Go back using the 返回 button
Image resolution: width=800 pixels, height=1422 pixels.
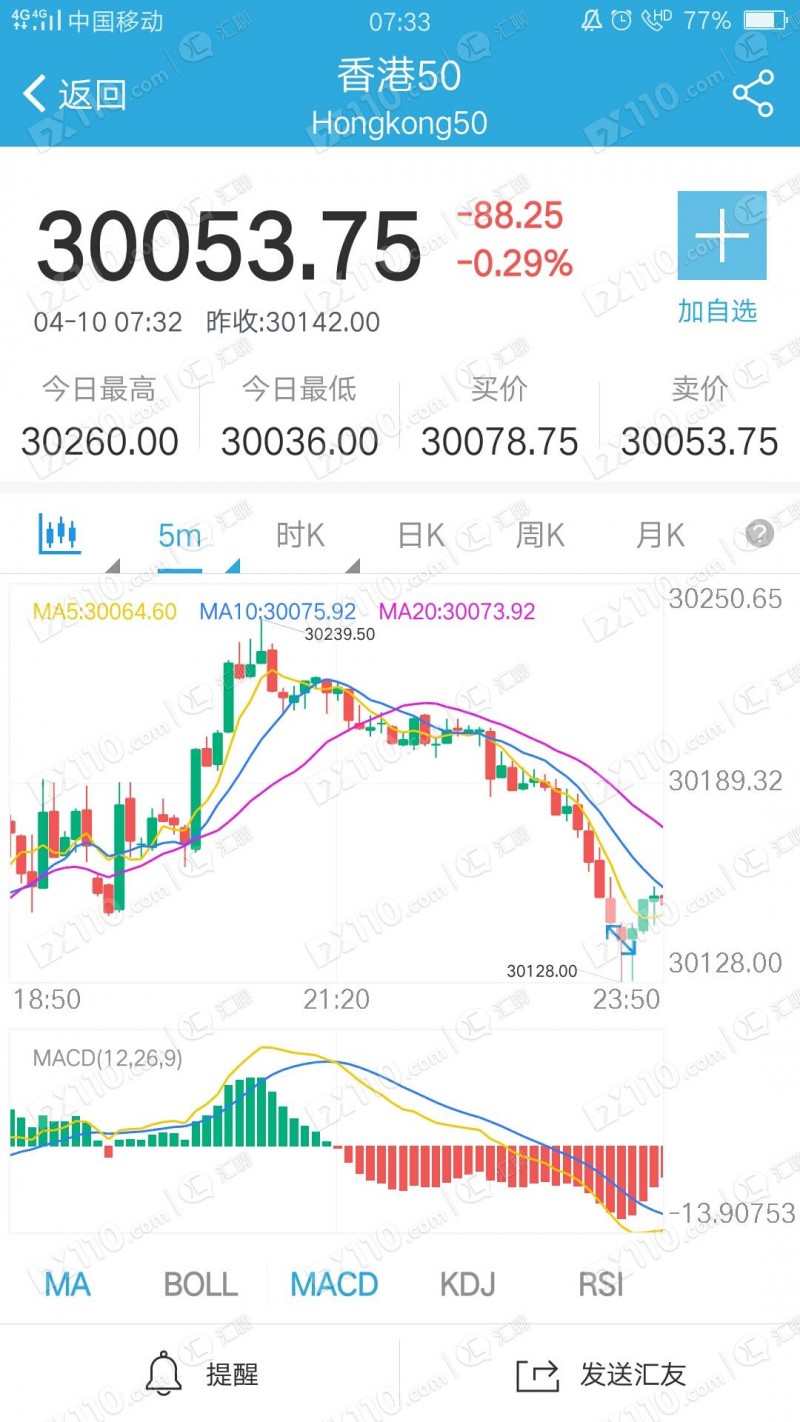[x=75, y=94]
